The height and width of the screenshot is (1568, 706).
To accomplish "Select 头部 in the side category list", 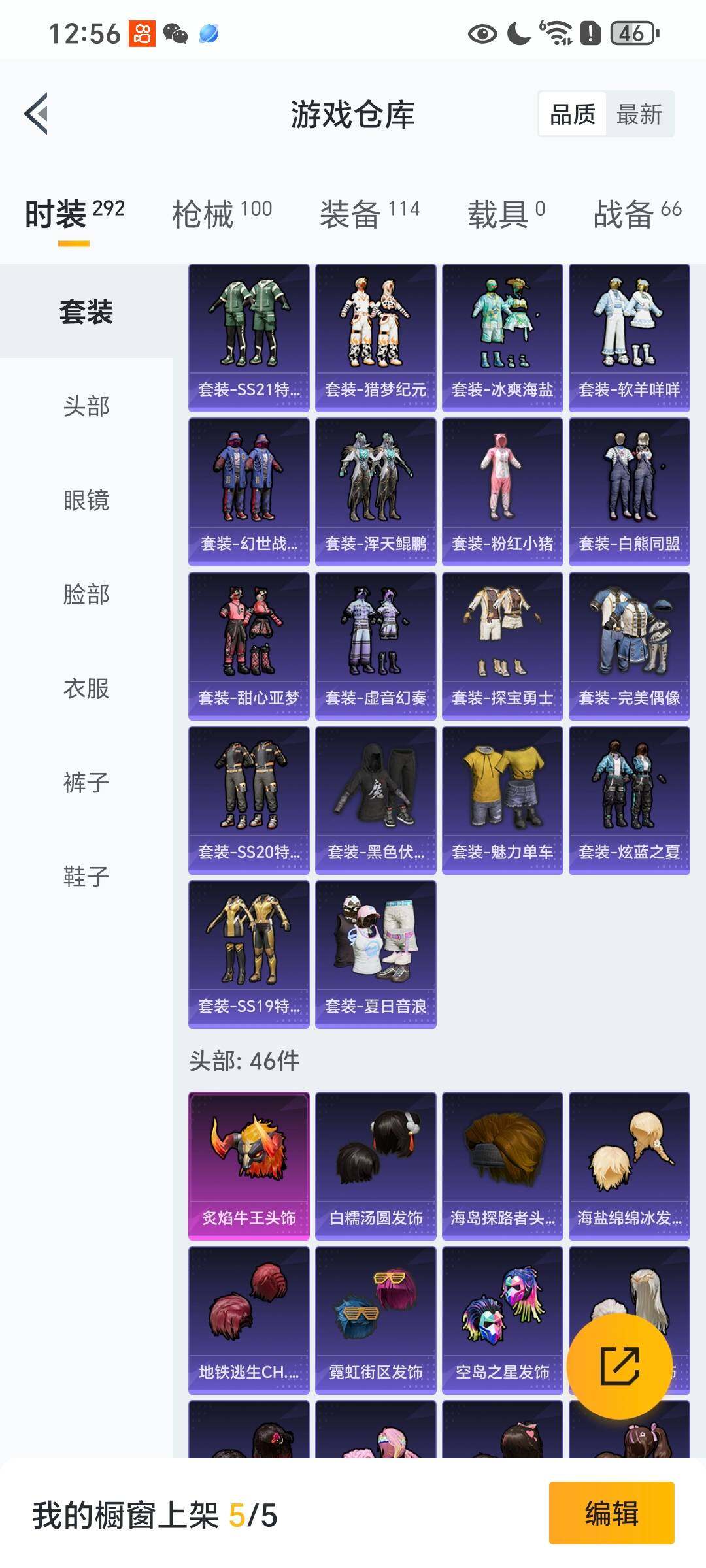I will [86, 406].
